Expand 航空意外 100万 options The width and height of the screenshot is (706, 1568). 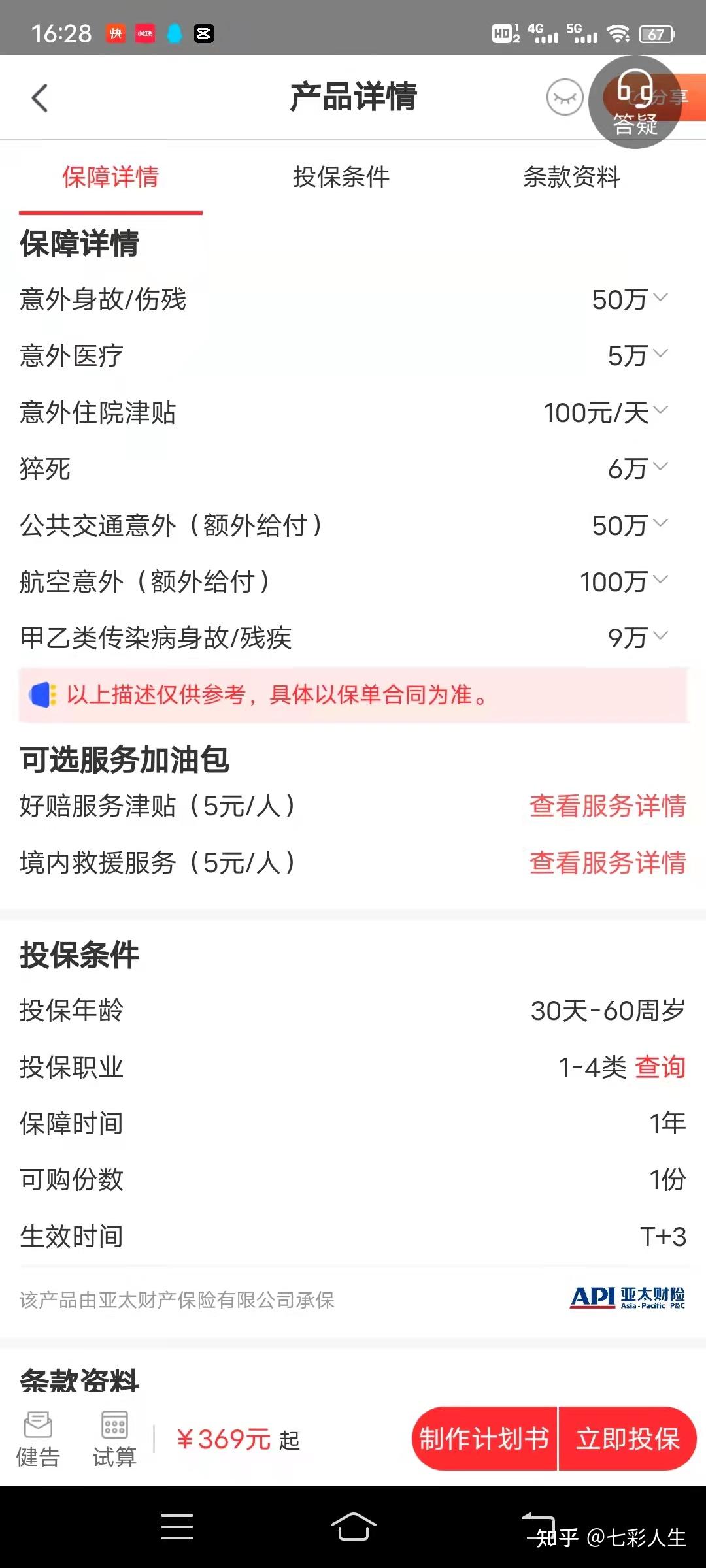[x=624, y=581]
